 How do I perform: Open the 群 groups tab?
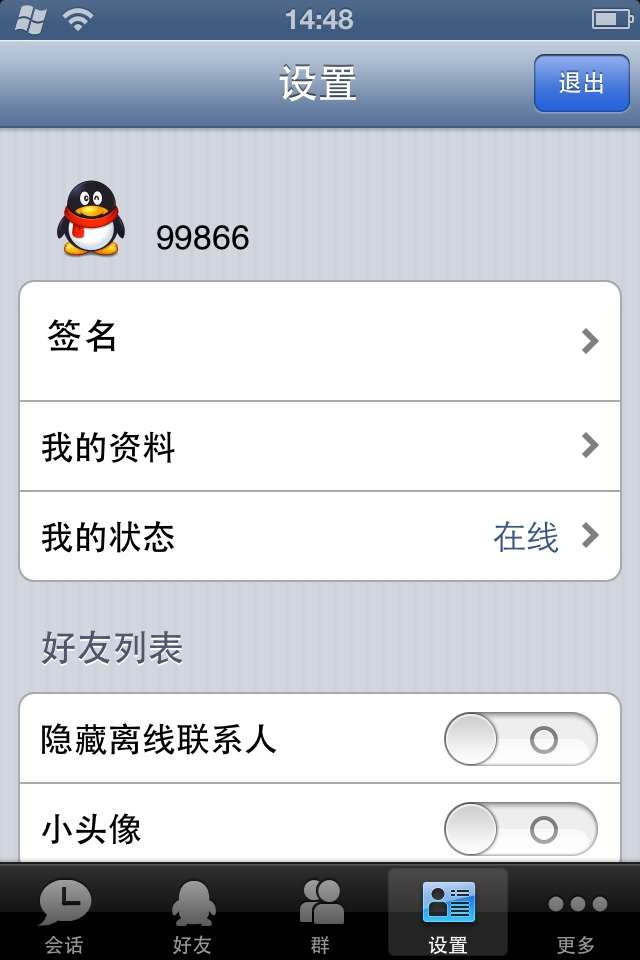320,915
